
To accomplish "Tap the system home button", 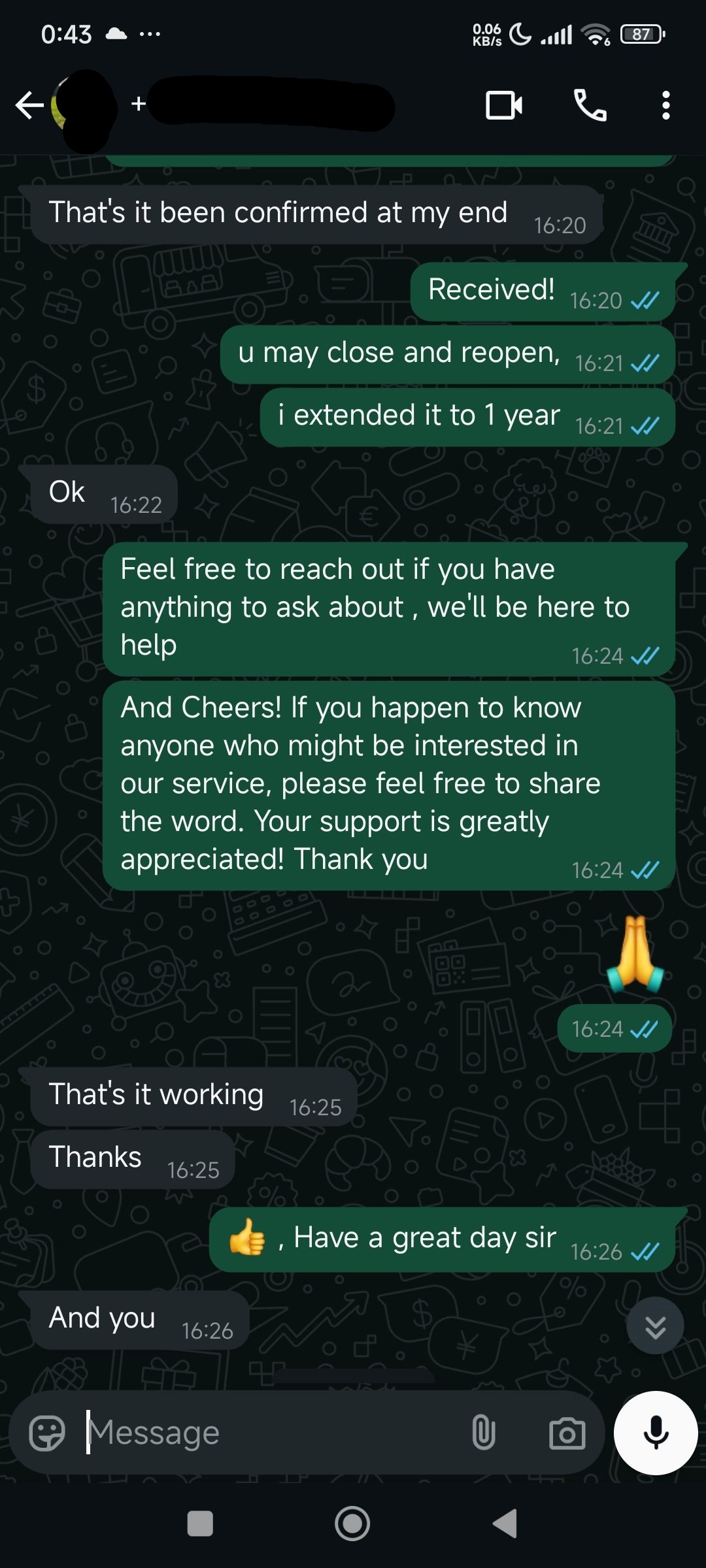I will (x=352, y=1523).
